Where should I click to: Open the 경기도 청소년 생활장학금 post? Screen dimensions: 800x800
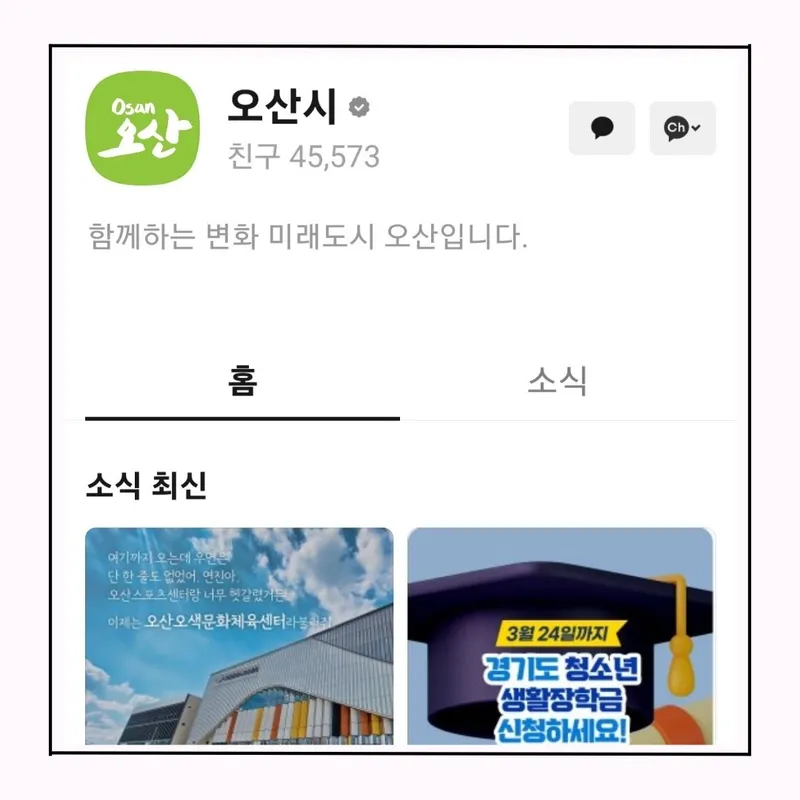560,636
